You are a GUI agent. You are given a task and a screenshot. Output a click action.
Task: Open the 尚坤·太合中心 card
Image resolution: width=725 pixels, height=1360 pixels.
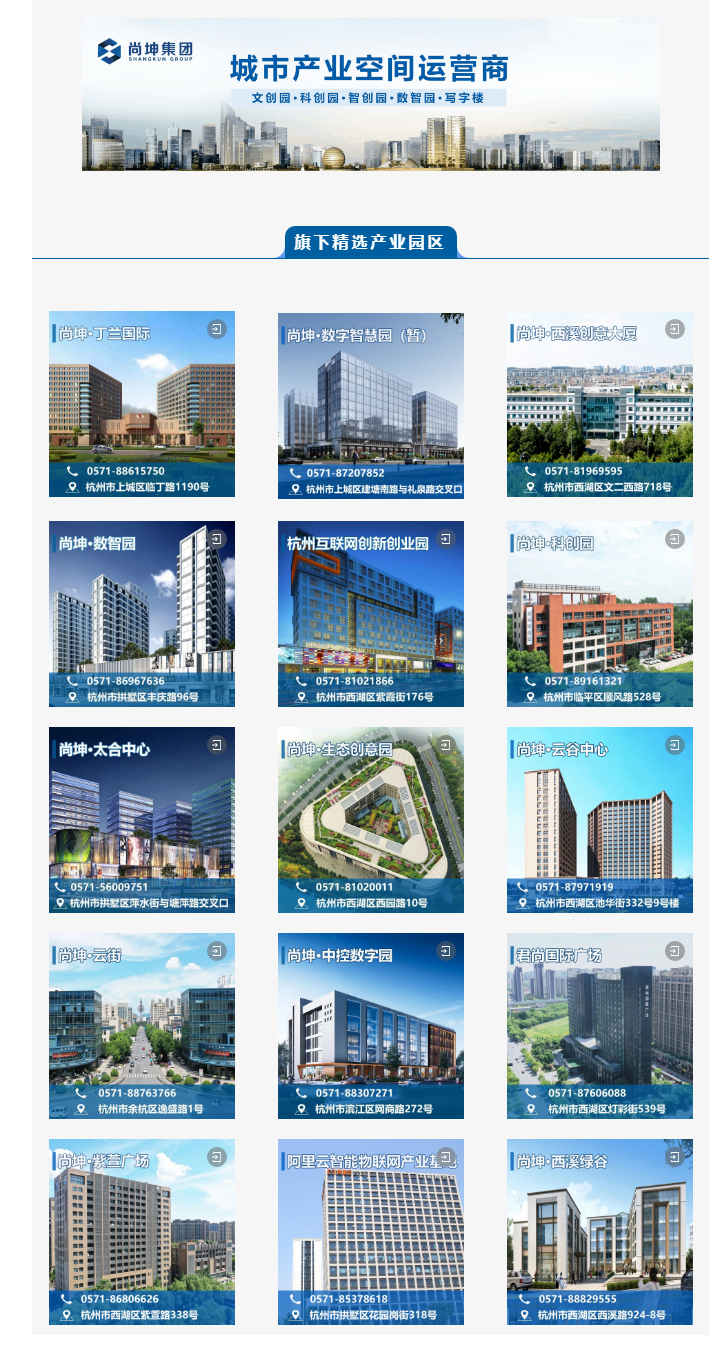[142, 820]
